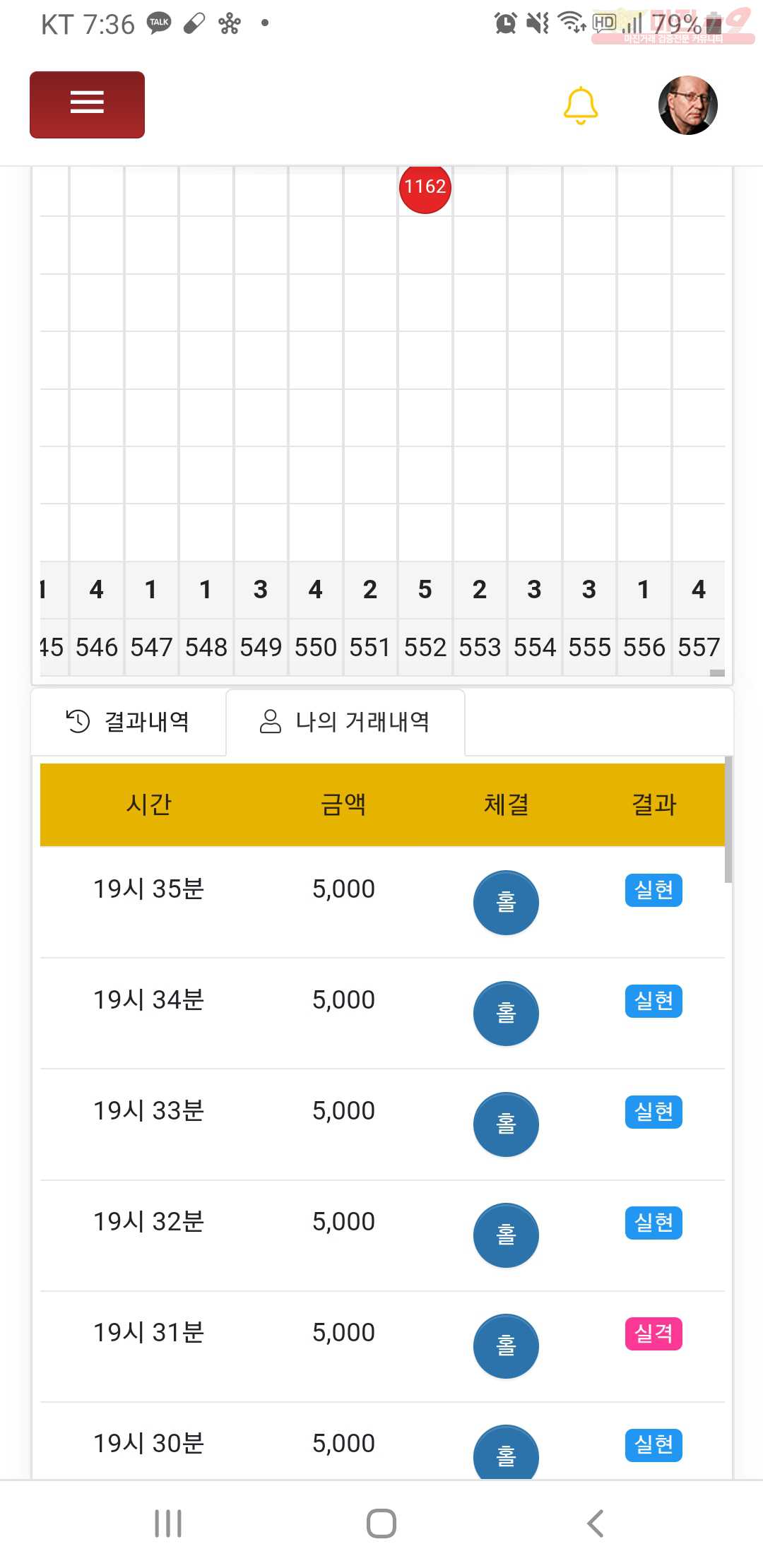Screen dimensions: 763x1568
Task: Go back with system back button
Action: [595, 1524]
